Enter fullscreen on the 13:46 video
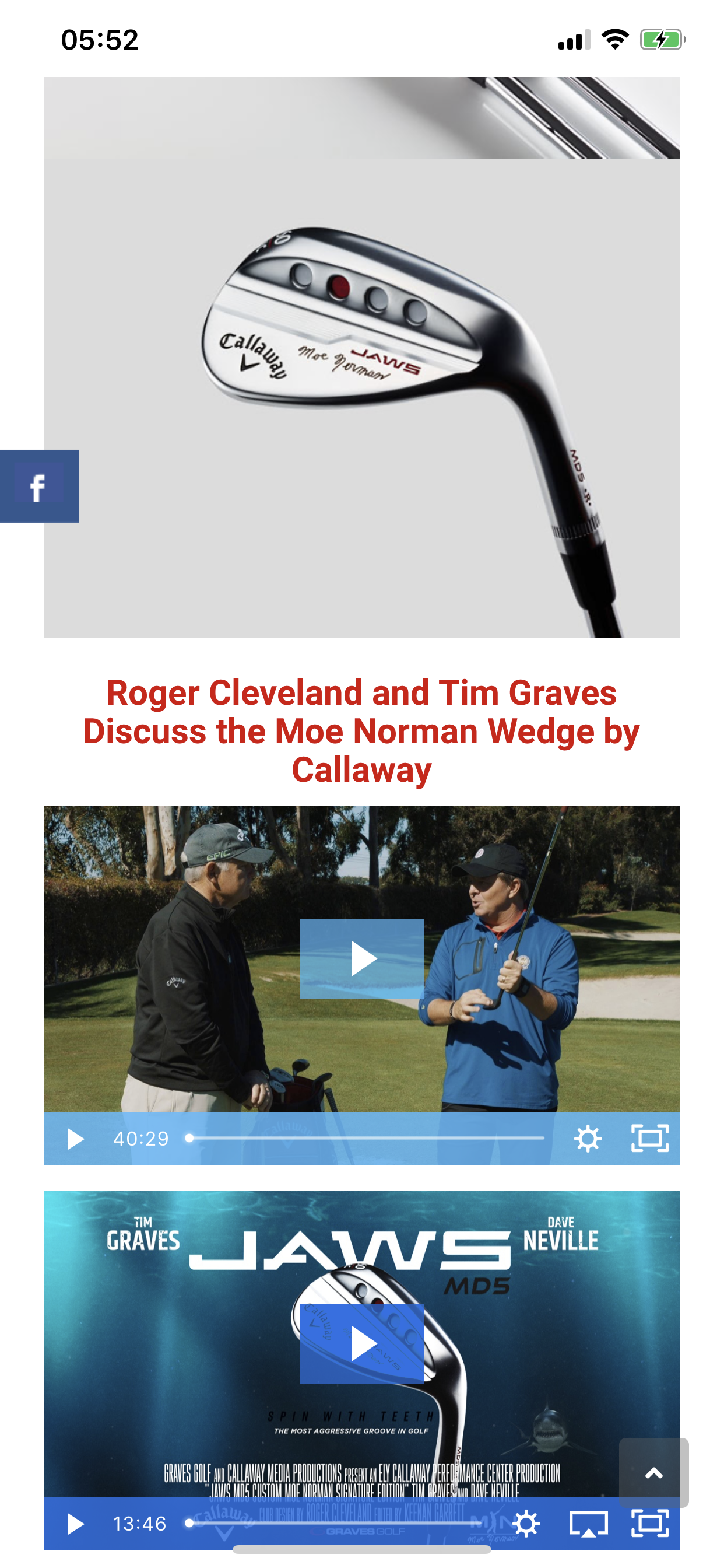This screenshot has height=1568, width=724. (649, 1524)
